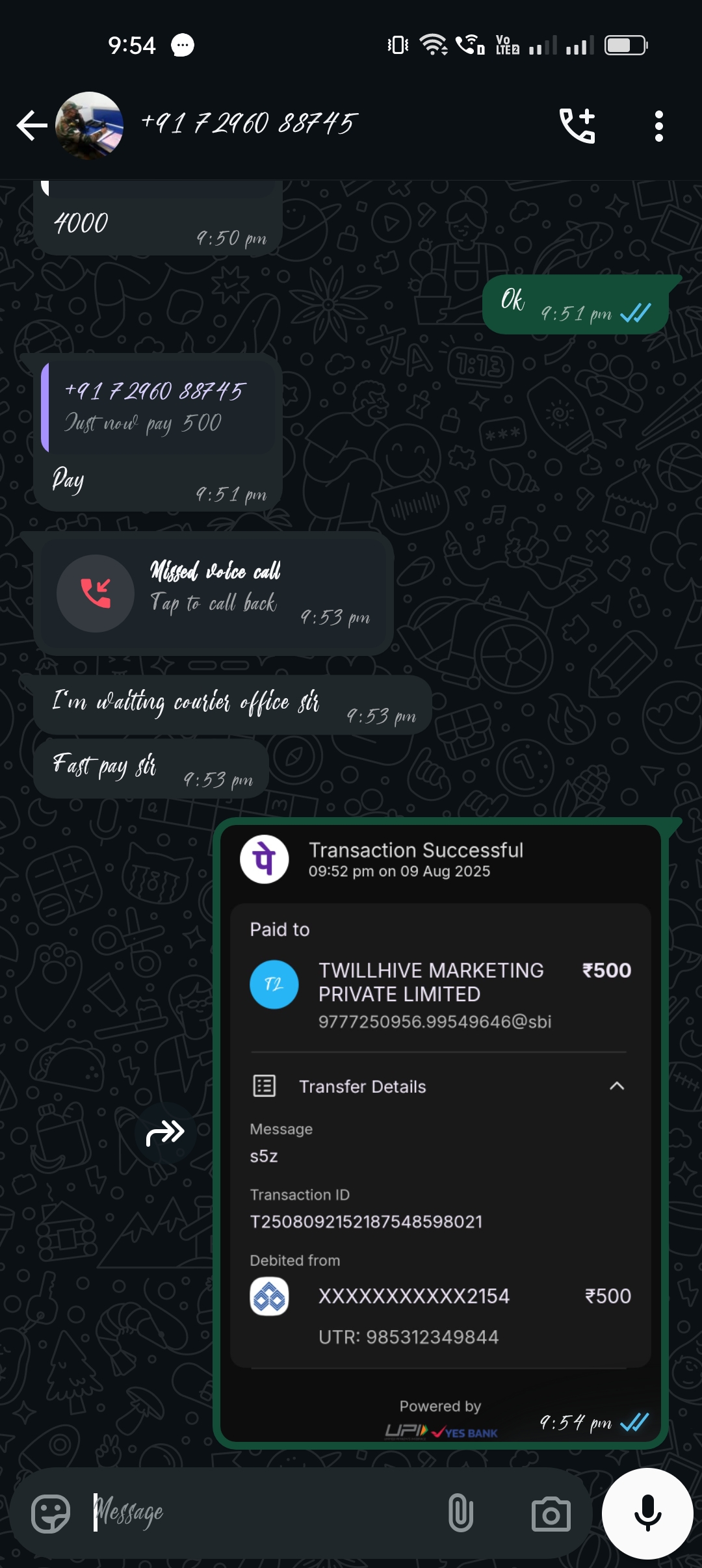
Task: Open the camera from the chat bar
Action: [551, 1514]
